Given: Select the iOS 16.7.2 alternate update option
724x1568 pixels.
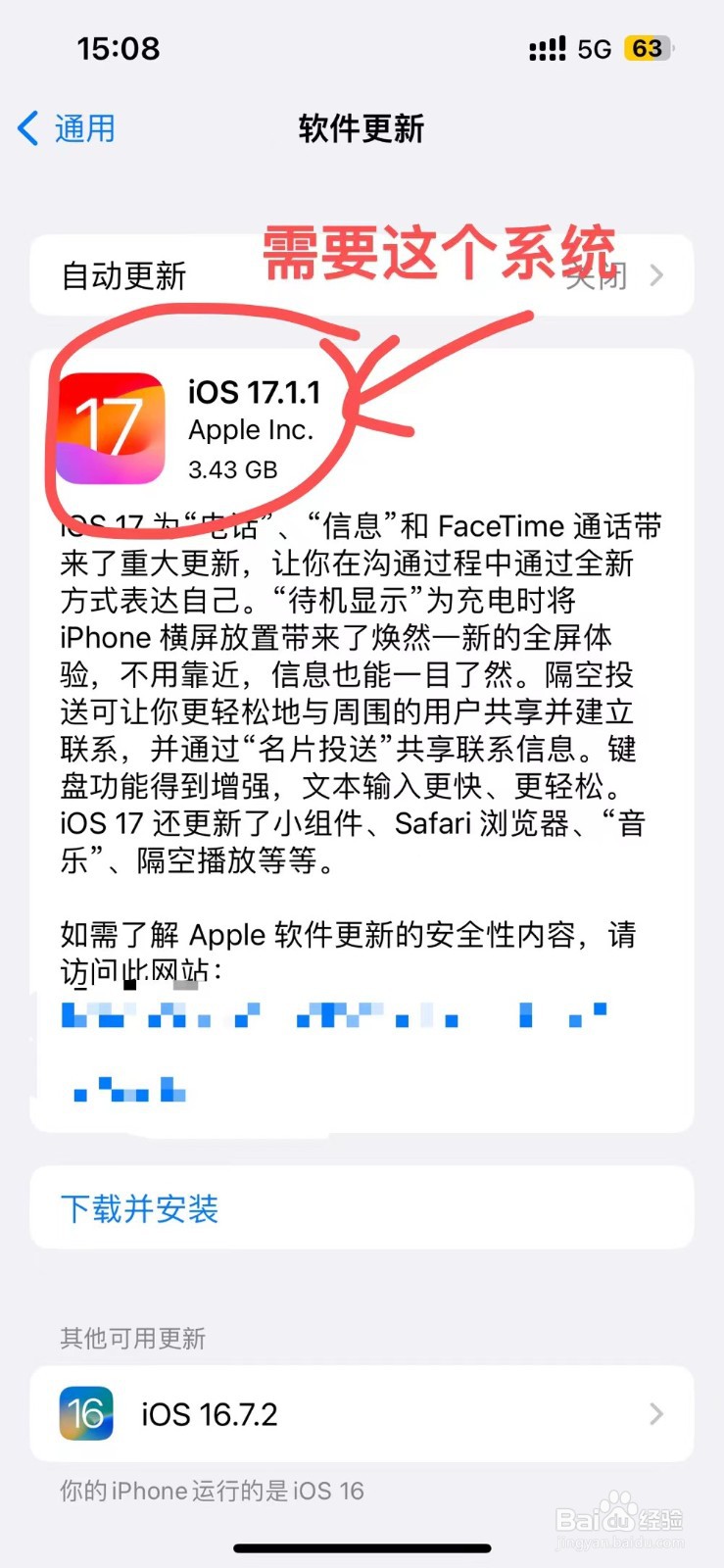Looking at the screenshot, I should 362,1414.
